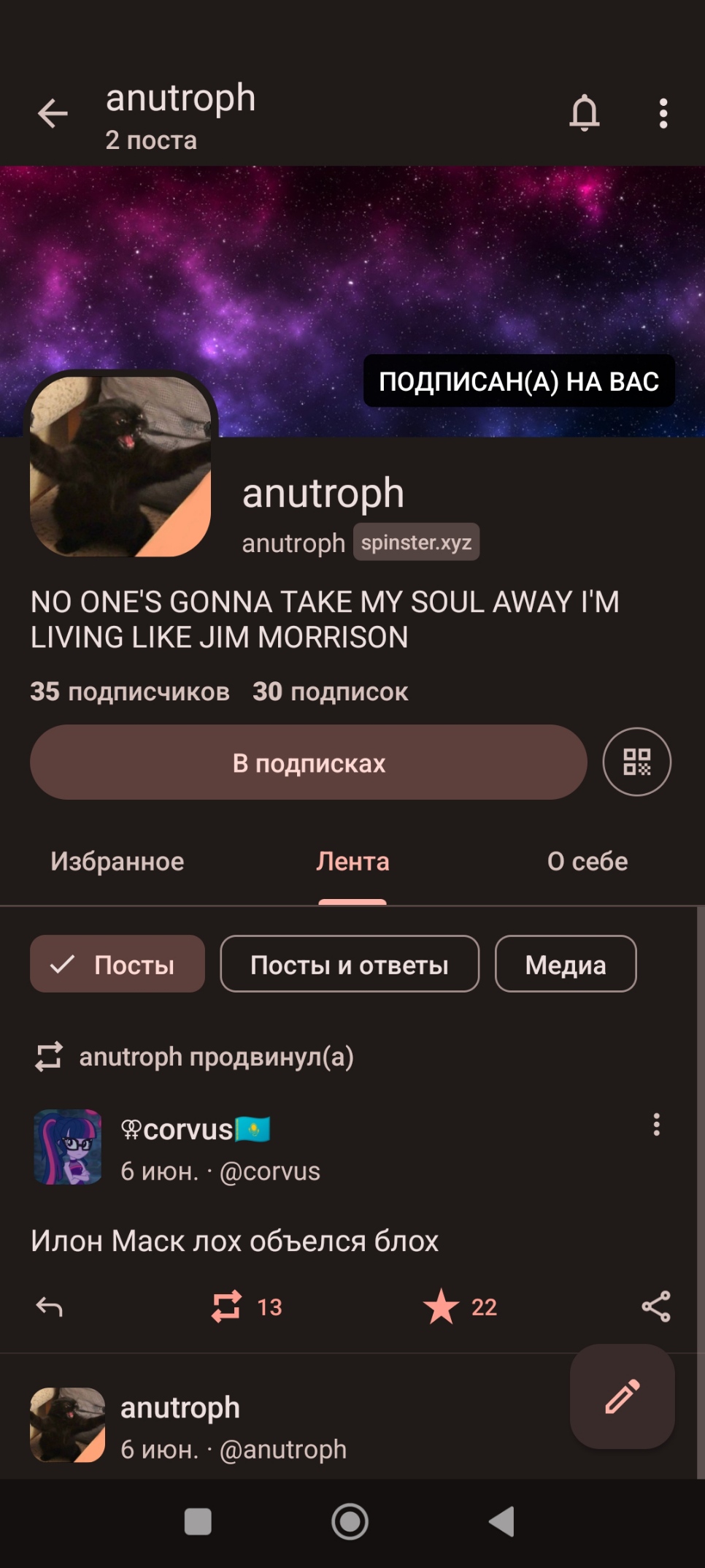This screenshot has height=1568, width=705.
Task: Compose a new post with the pencil button
Action: 622,1396
